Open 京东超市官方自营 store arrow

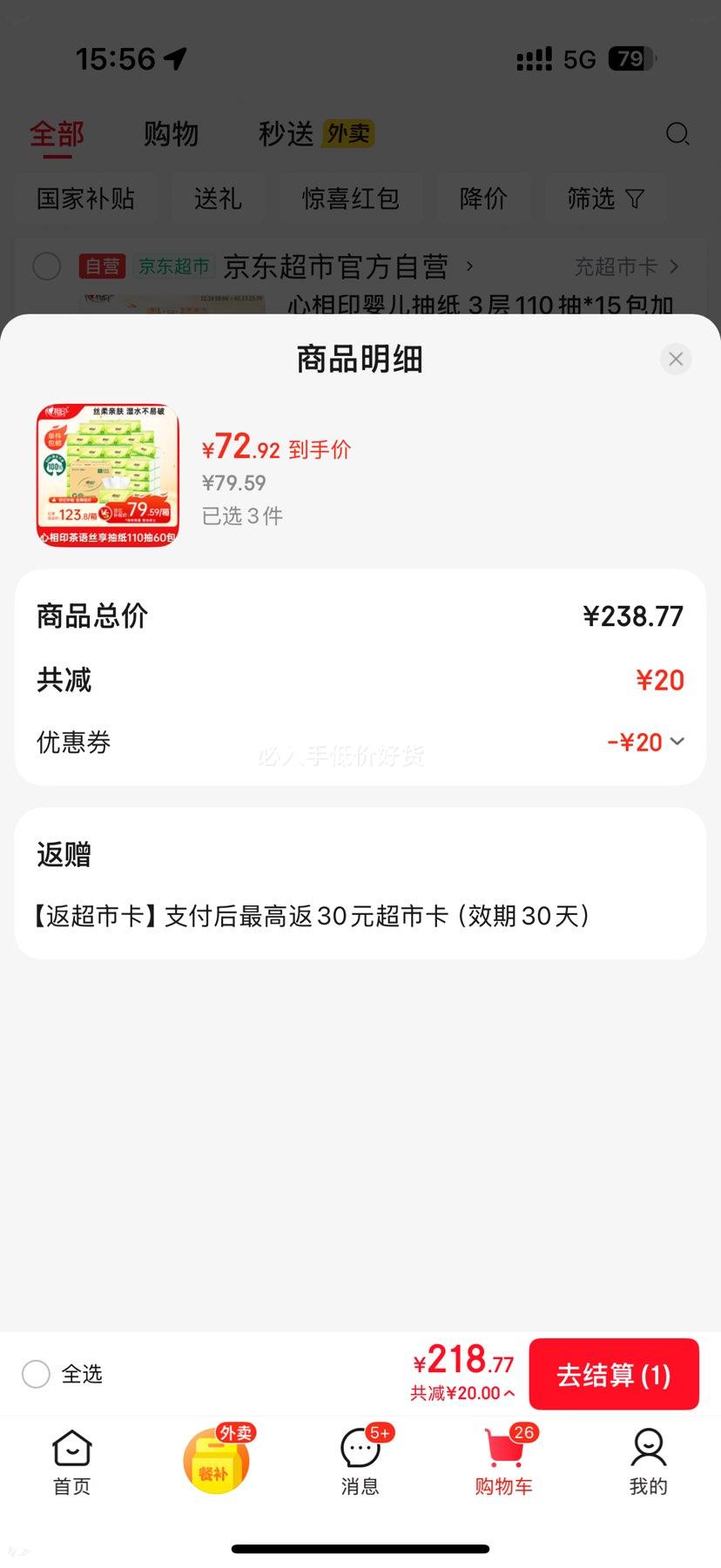[469, 266]
